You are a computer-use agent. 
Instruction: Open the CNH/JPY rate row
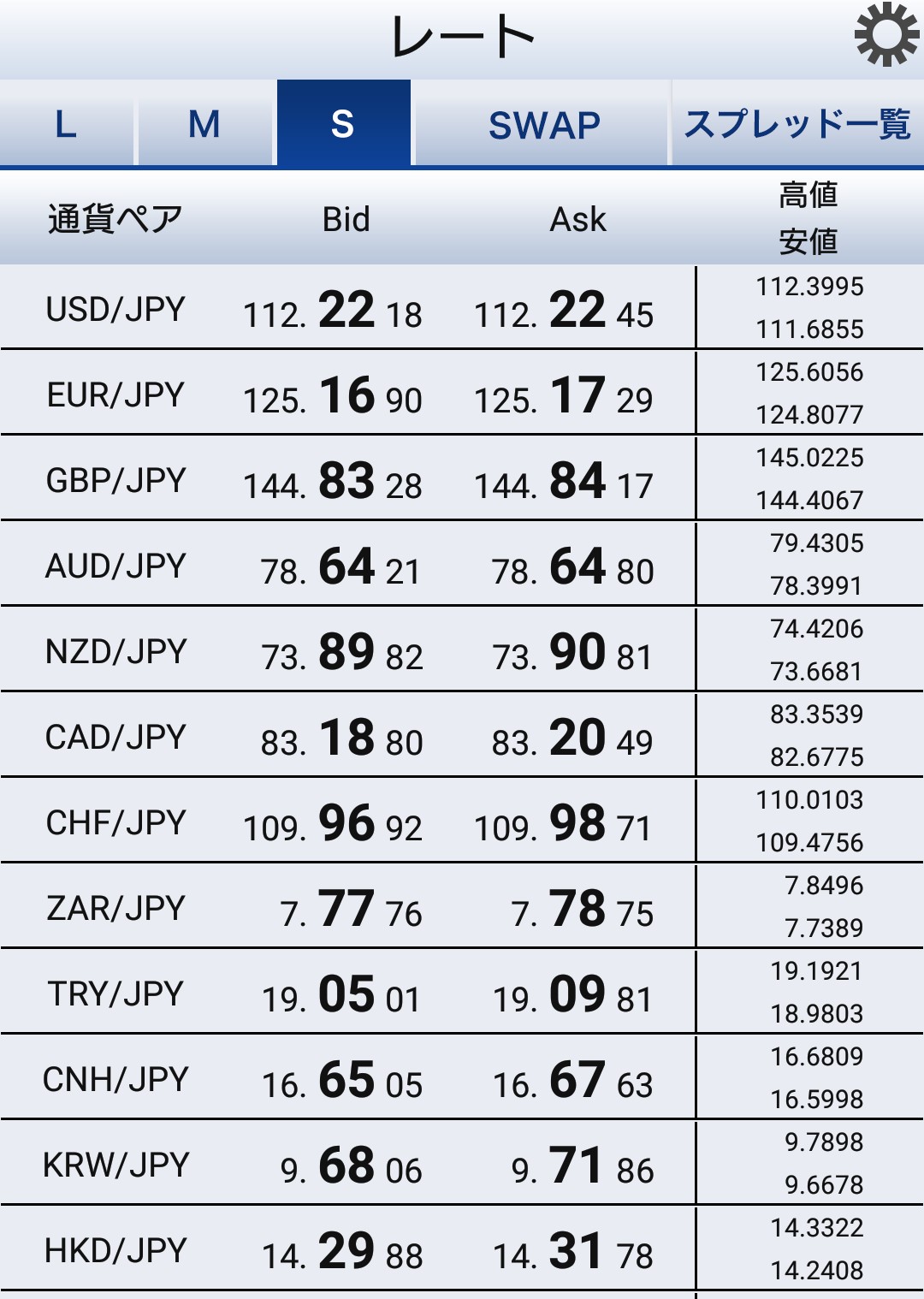pos(115,1079)
